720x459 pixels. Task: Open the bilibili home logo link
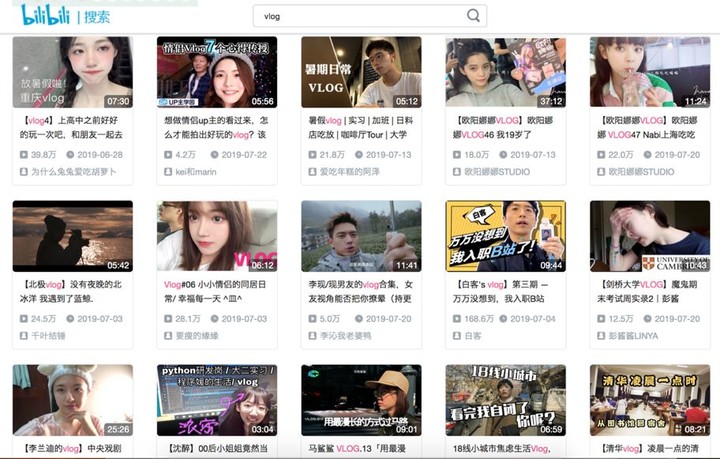pyautogui.click(x=38, y=15)
